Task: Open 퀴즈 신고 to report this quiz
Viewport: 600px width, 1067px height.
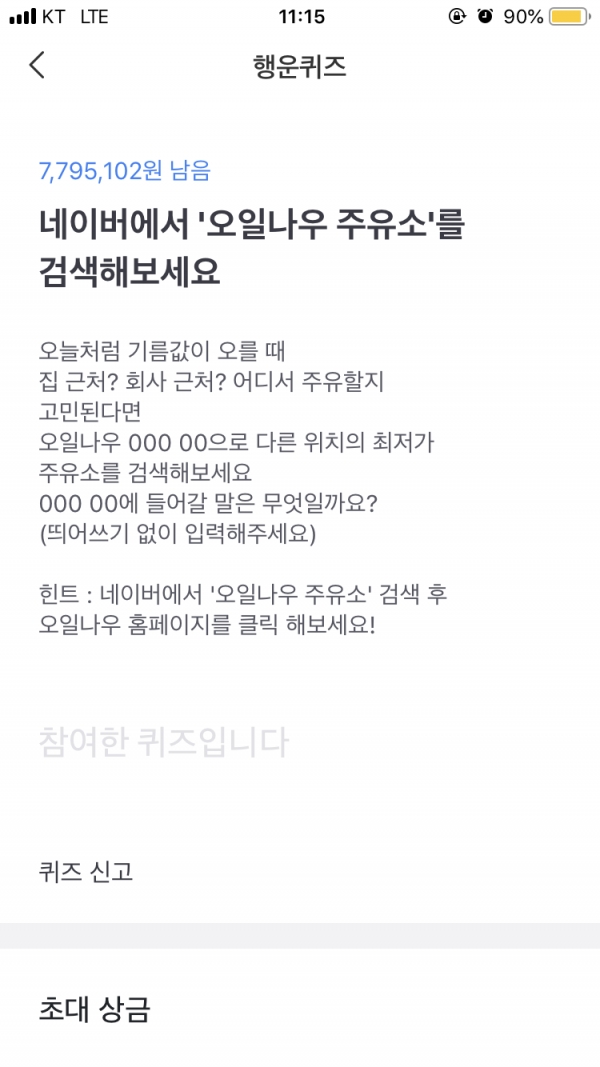Action: click(x=86, y=871)
